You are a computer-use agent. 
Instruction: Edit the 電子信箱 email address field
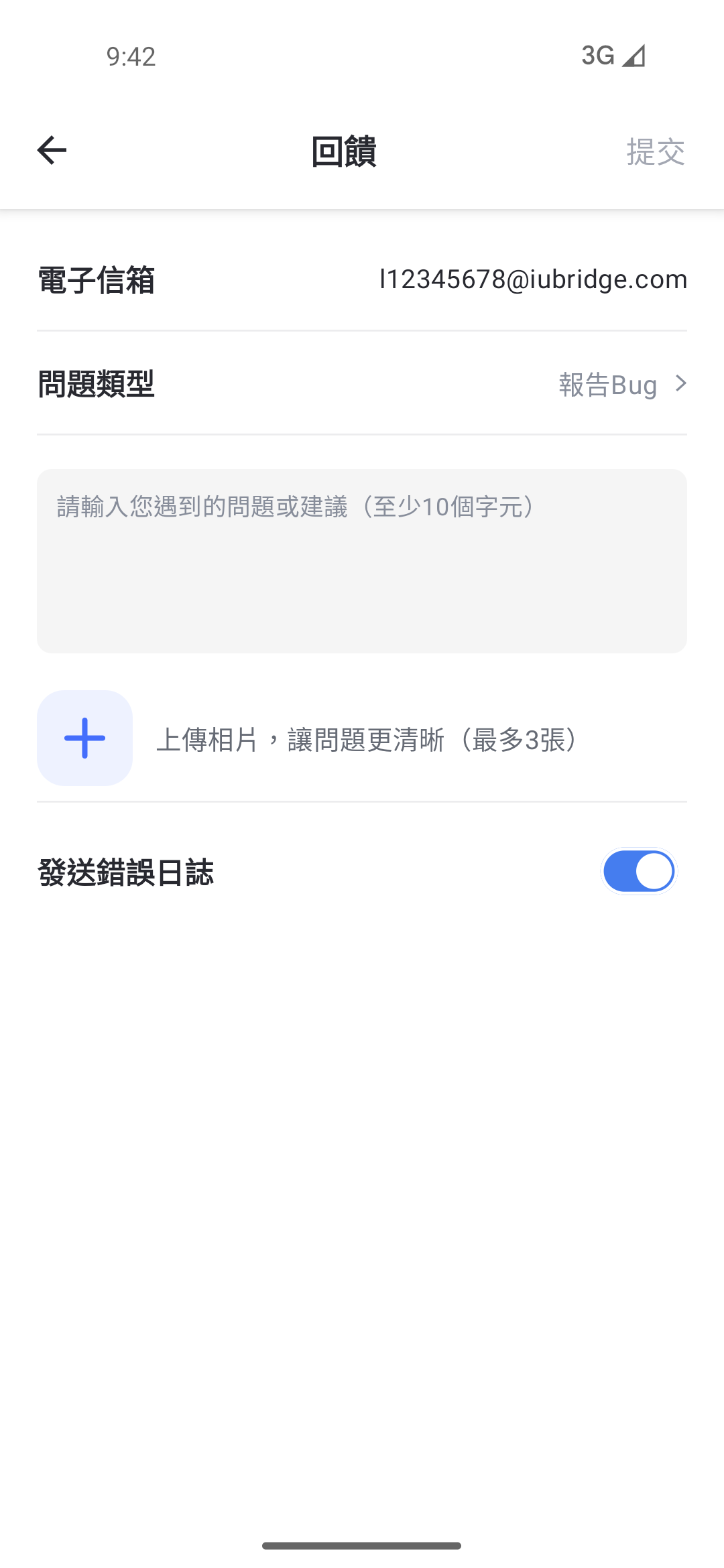[x=533, y=279]
